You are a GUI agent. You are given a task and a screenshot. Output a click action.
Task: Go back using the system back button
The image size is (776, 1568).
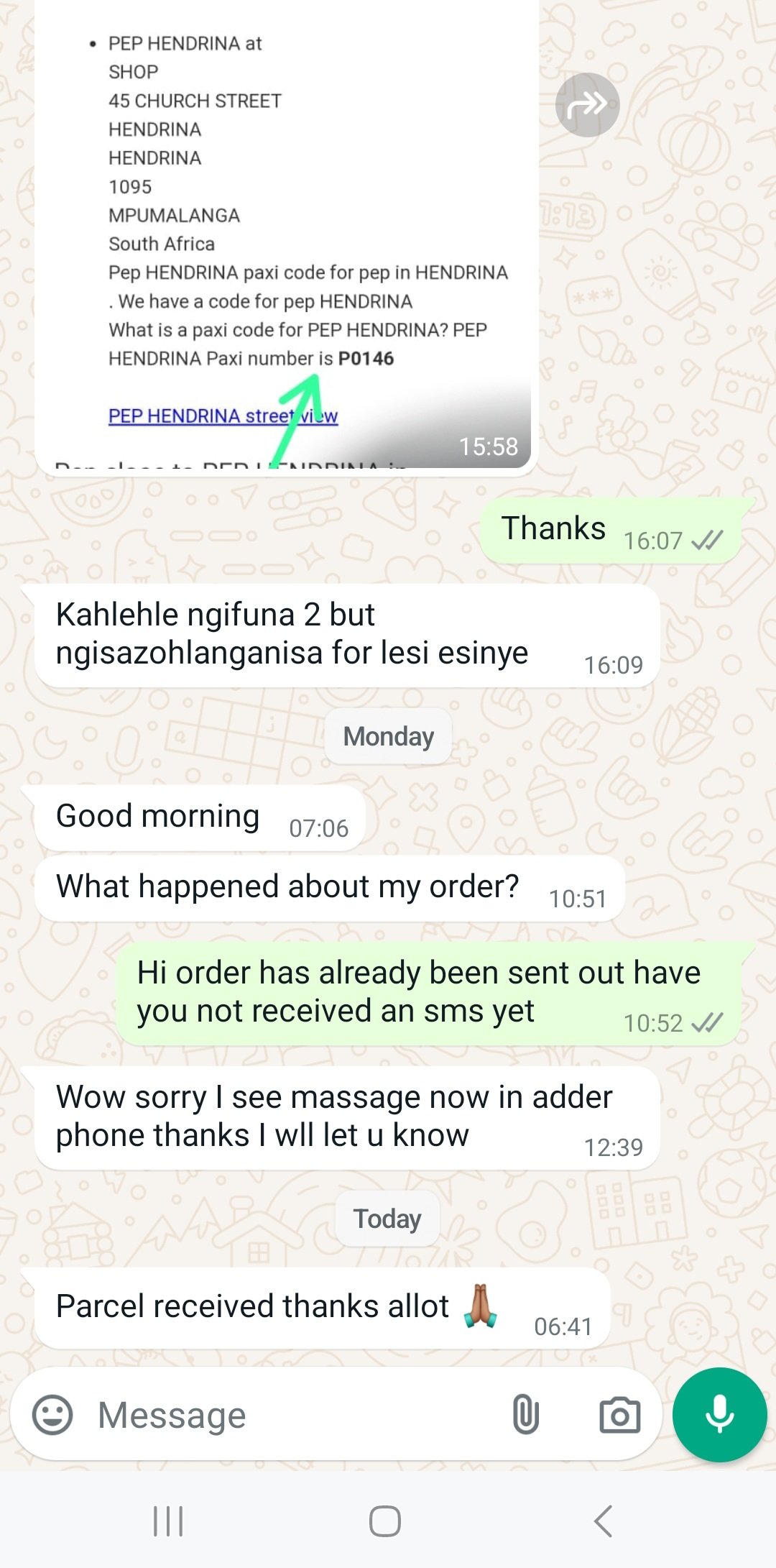603,1521
